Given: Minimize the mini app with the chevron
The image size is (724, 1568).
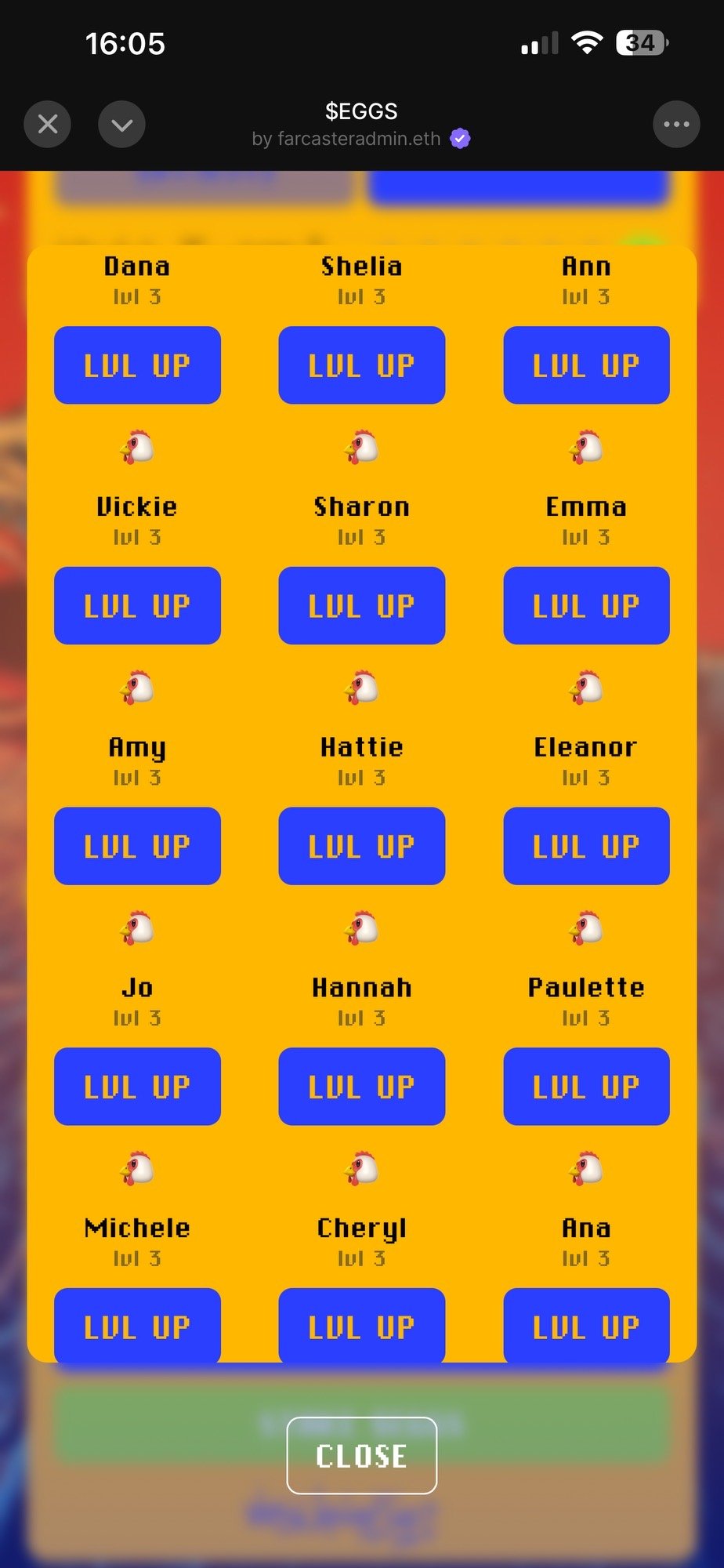Looking at the screenshot, I should point(121,124).
